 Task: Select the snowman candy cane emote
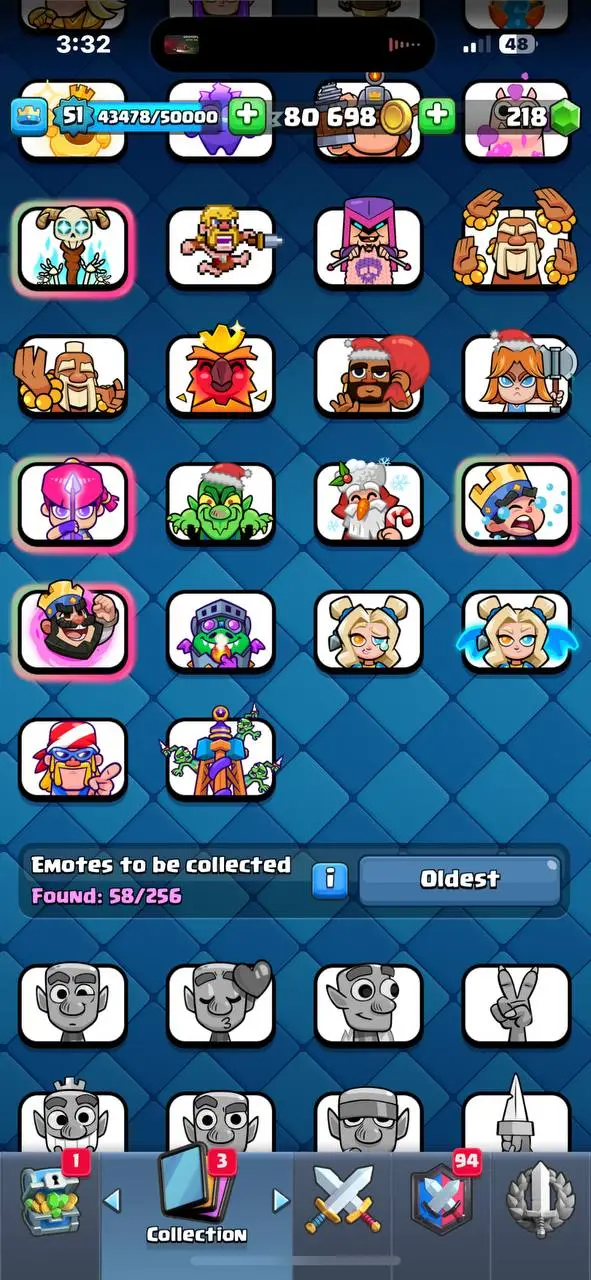coord(369,504)
